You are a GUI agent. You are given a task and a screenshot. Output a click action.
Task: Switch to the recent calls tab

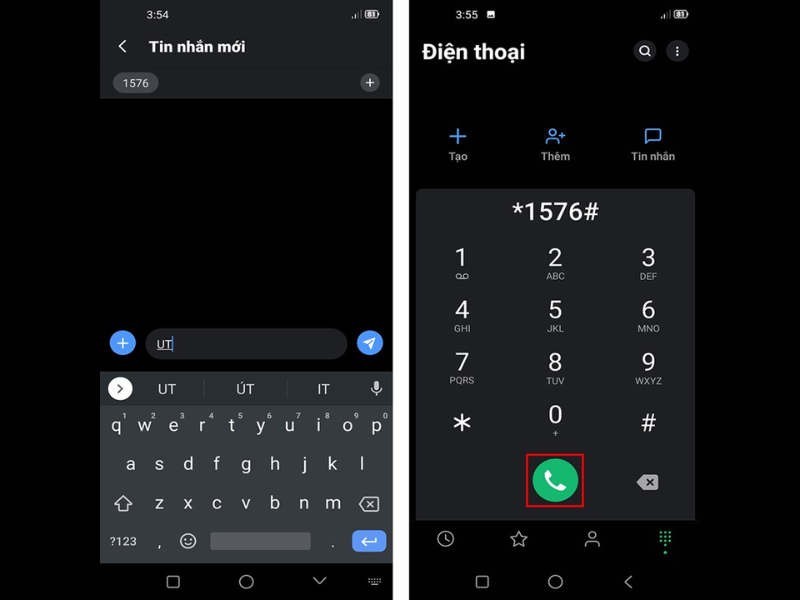click(x=446, y=539)
